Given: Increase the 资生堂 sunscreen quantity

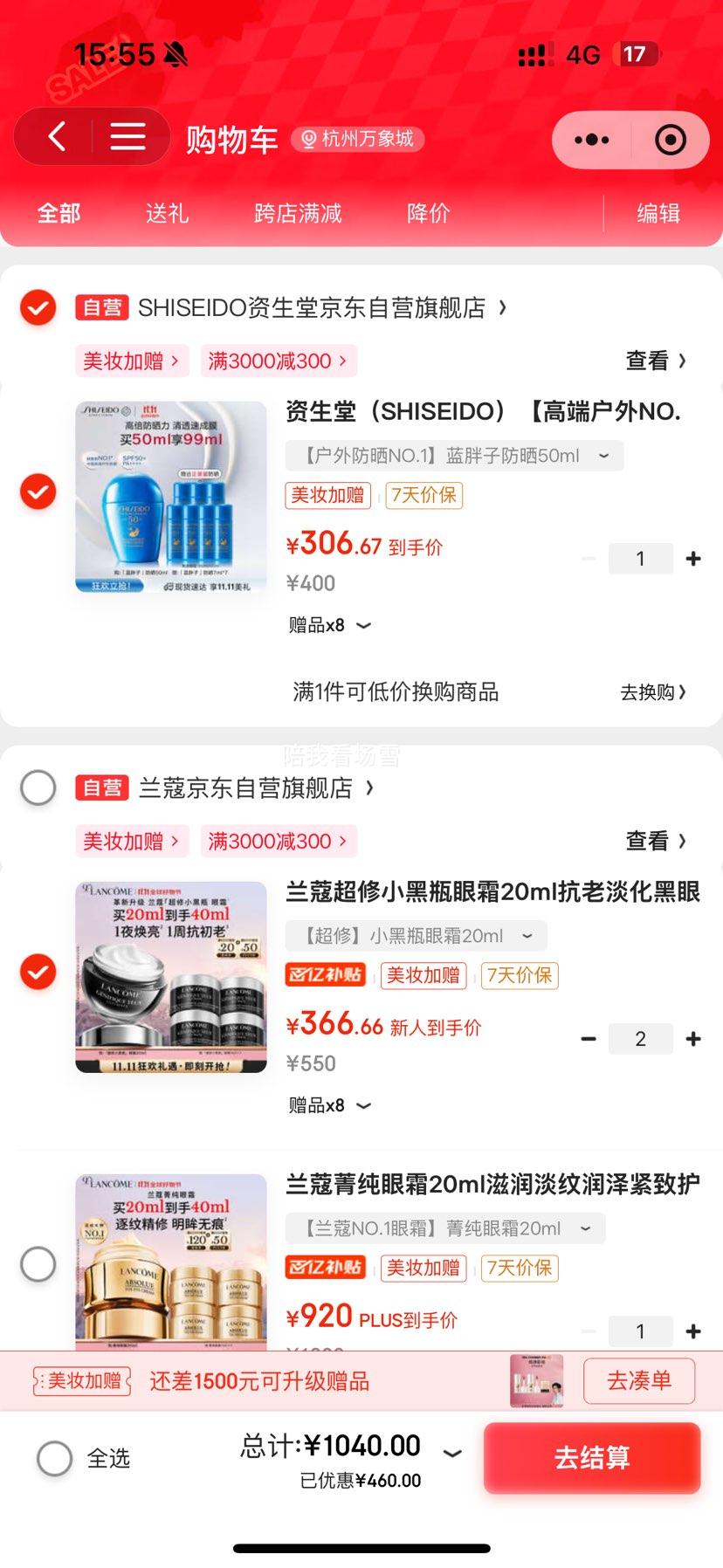Looking at the screenshot, I should [x=693, y=559].
